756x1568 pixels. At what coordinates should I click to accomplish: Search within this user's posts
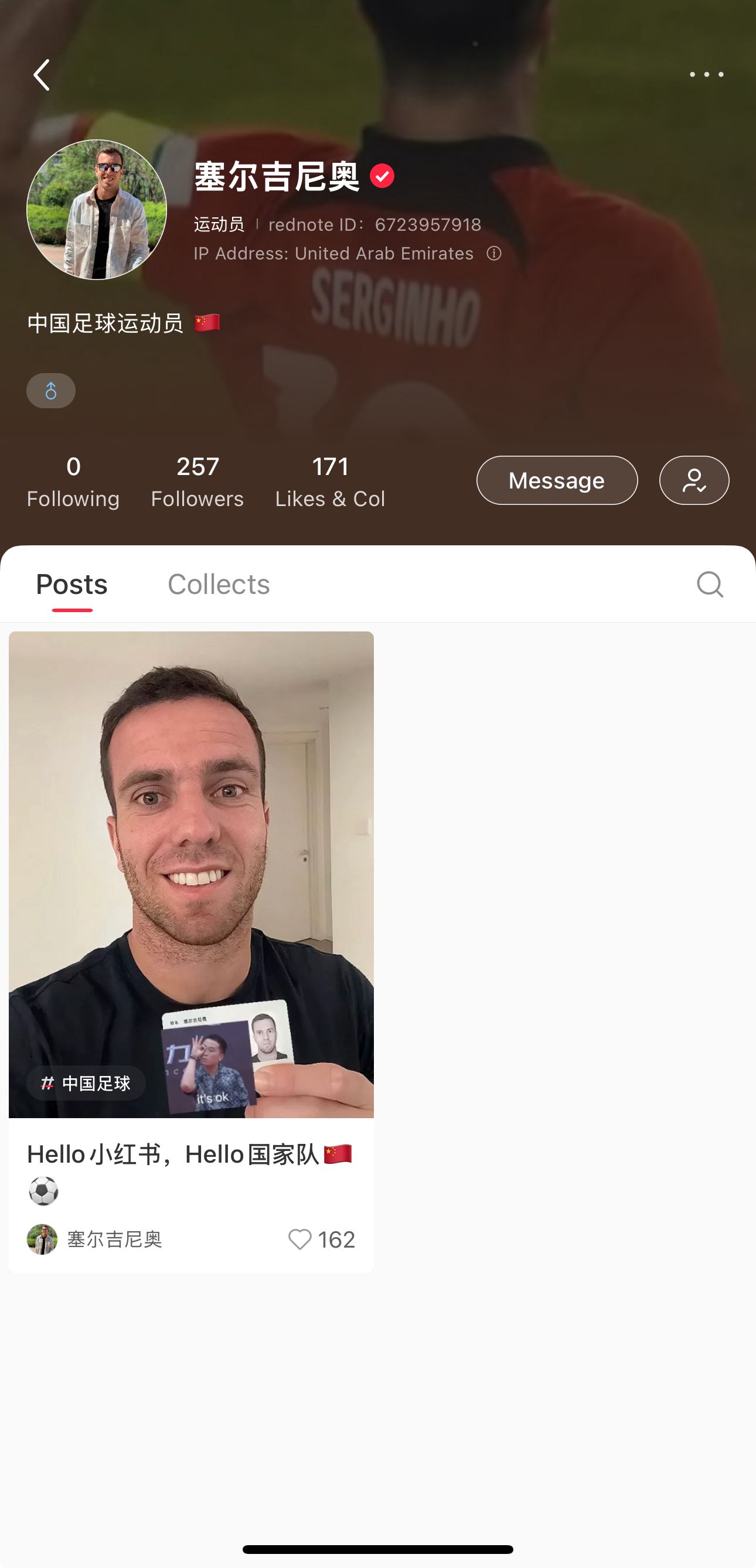point(710,585)
